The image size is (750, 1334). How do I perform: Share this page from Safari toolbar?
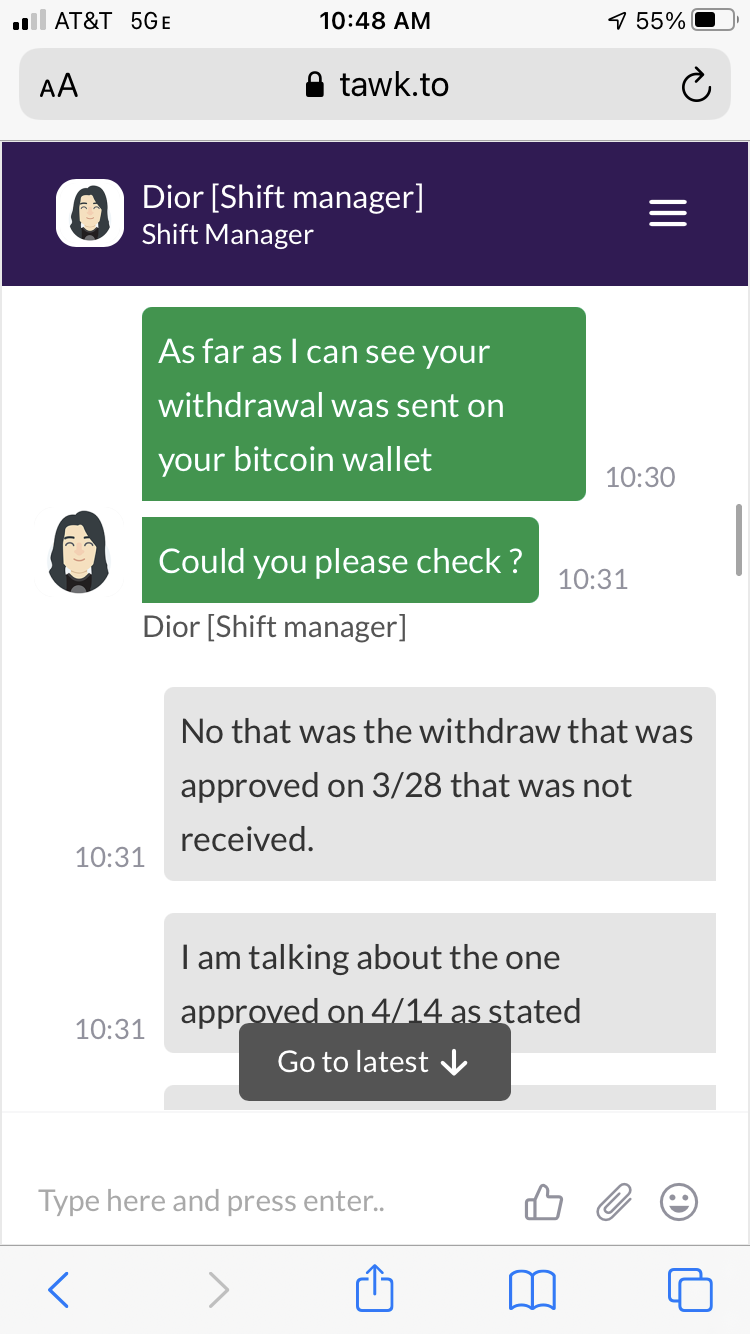(x=375, y=1288)
